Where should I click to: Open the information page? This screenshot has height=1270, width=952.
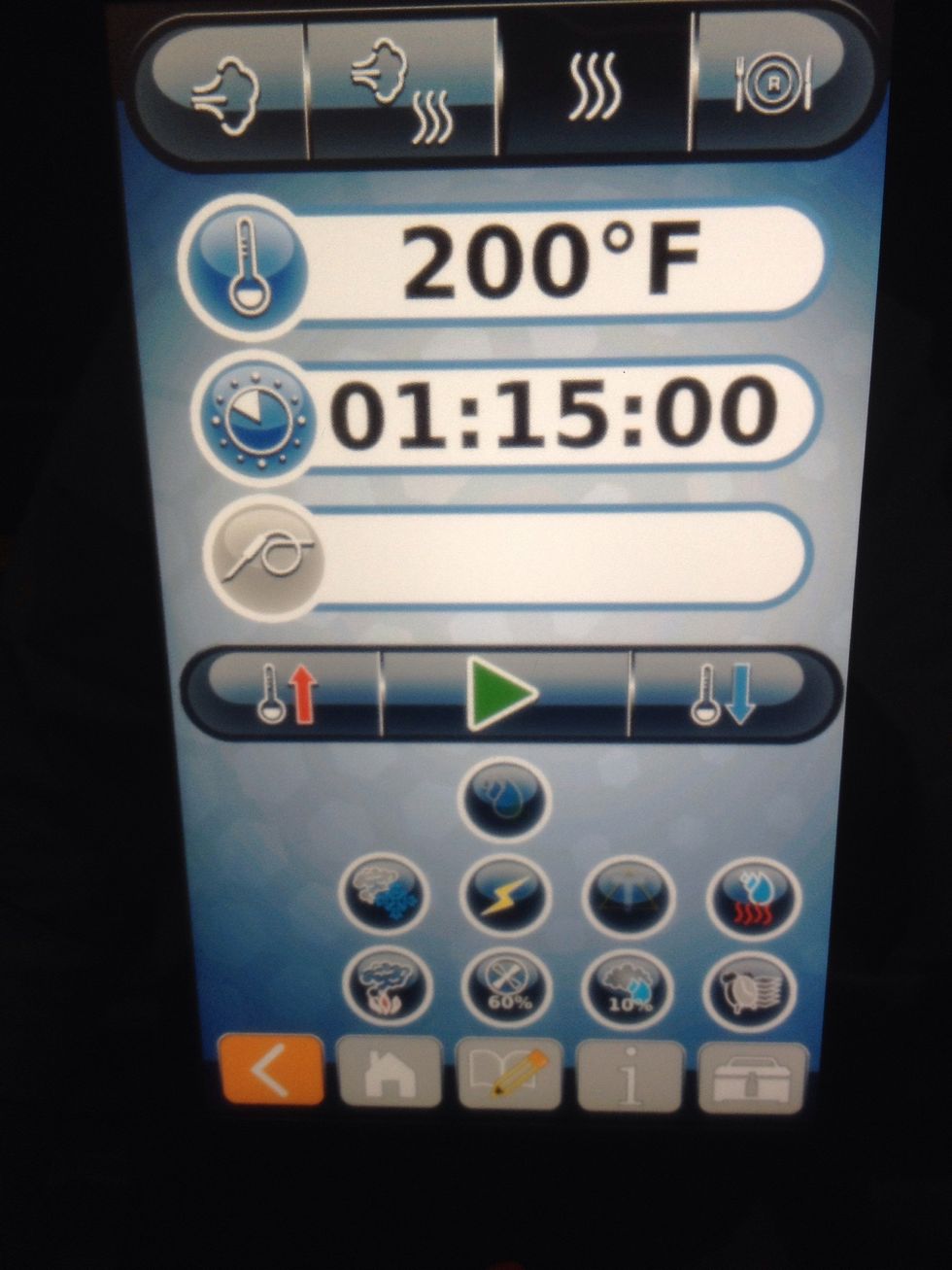point(629,1075)
